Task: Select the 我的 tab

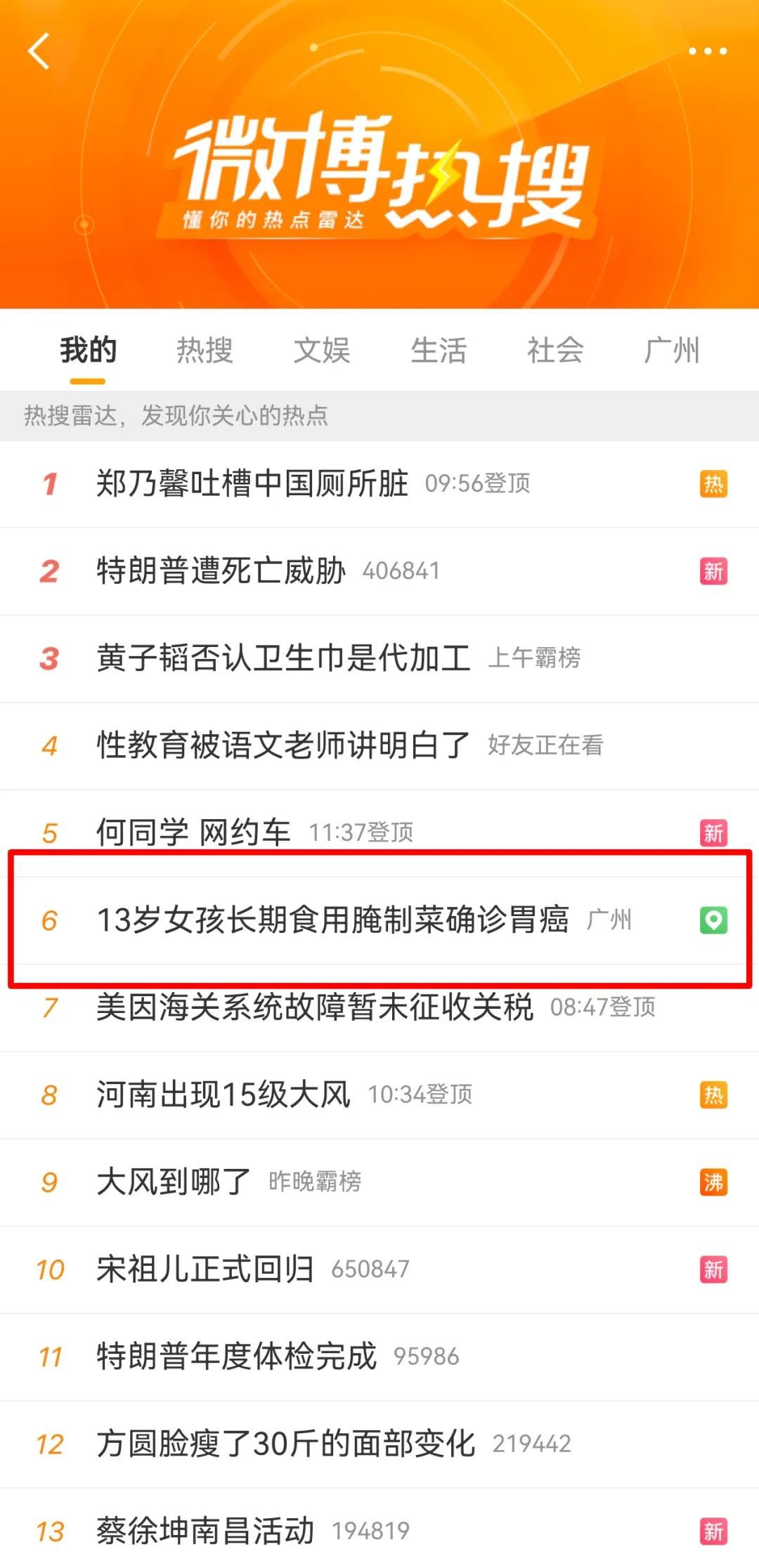Action: tap(88, 350)
